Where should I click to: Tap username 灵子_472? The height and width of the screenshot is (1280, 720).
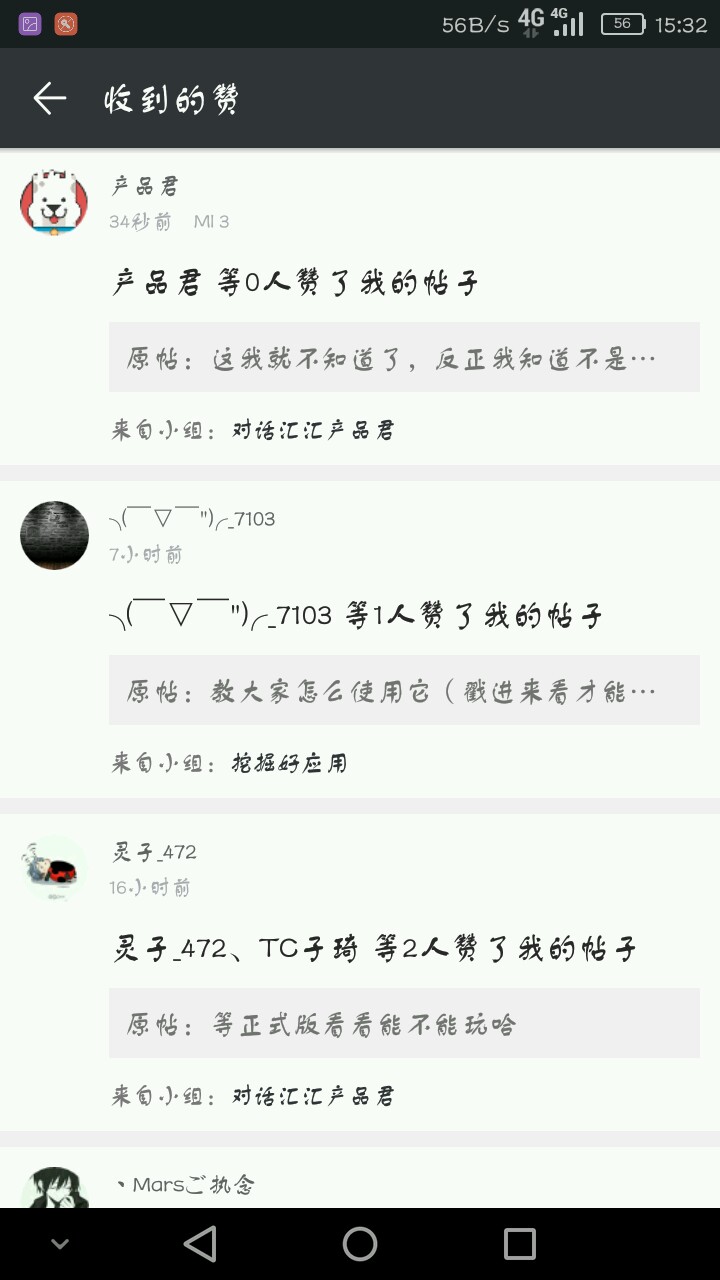tap(154, 852)
